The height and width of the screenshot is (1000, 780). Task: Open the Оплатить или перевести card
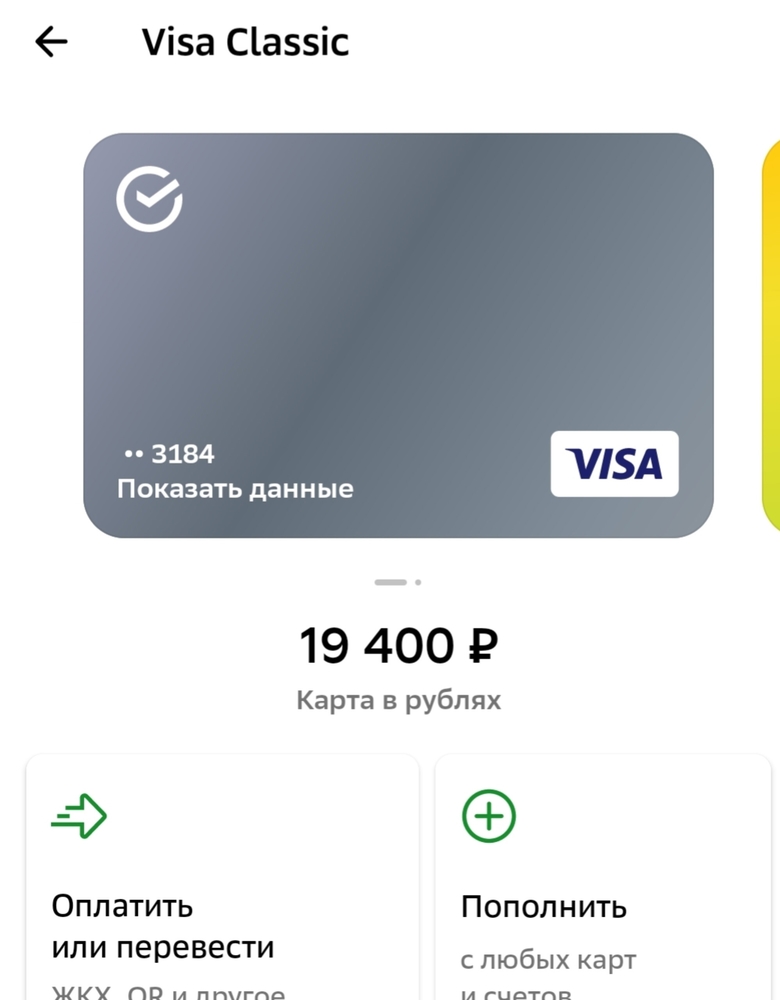click(222, 880)
